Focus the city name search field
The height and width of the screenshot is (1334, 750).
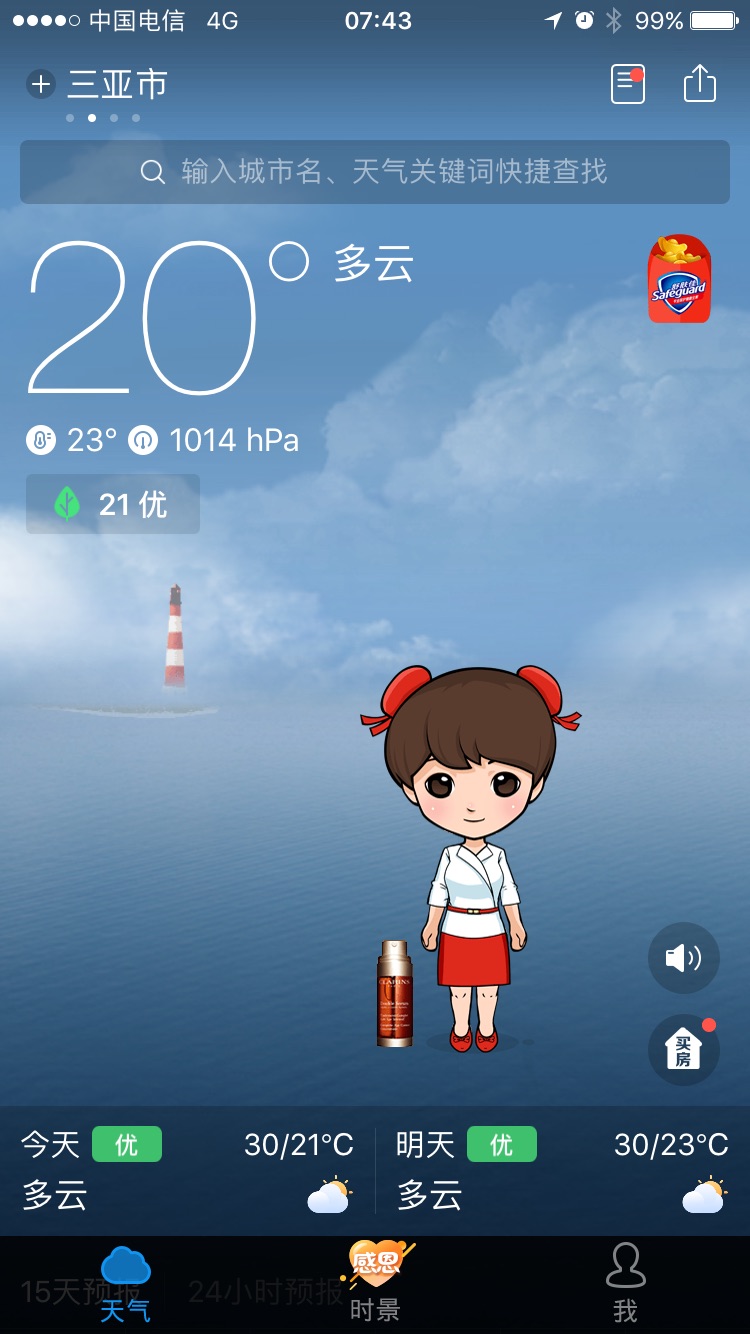(375, 172)
